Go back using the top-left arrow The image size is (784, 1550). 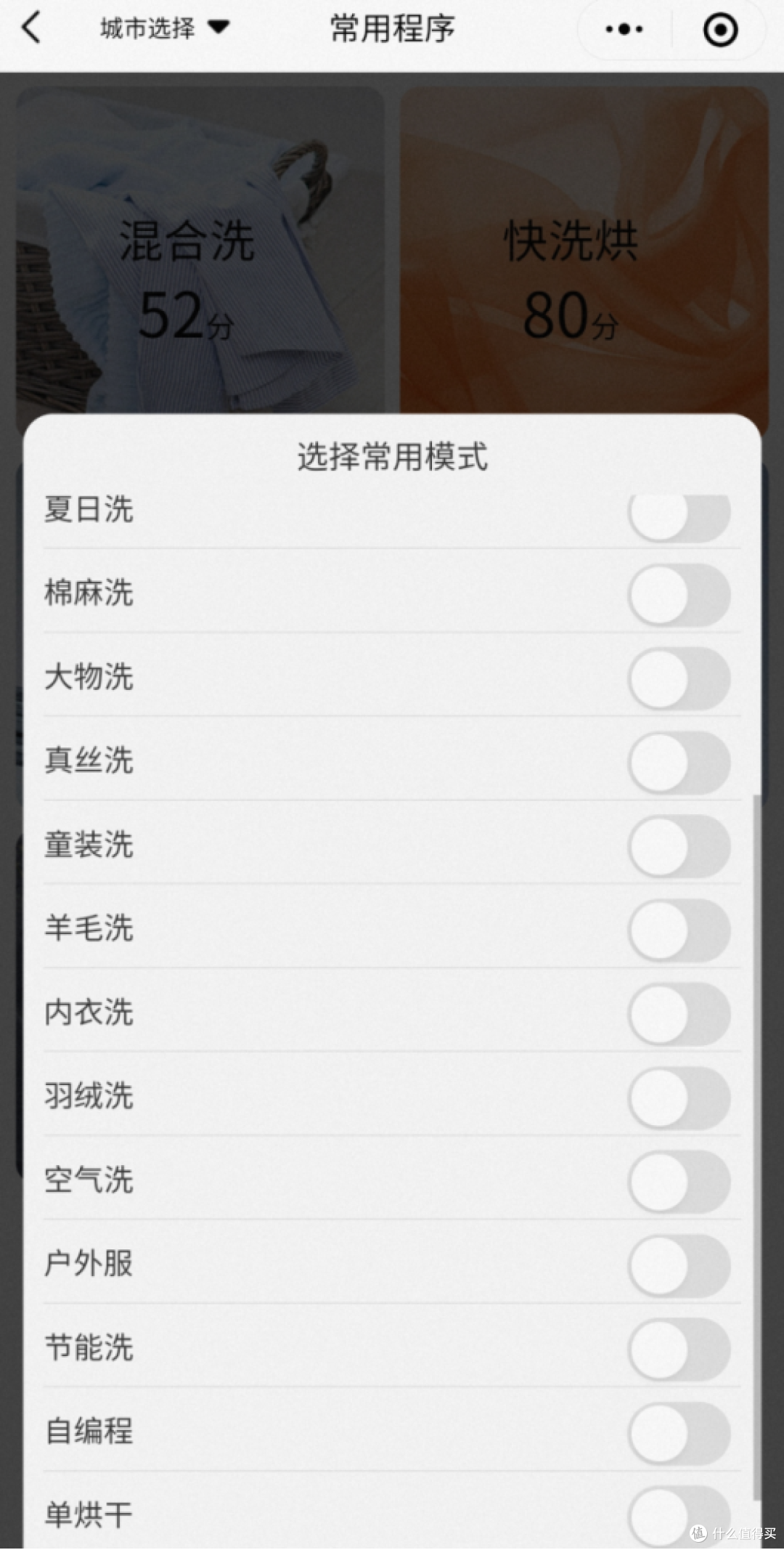pyautogui.click(x=32, y=29)
